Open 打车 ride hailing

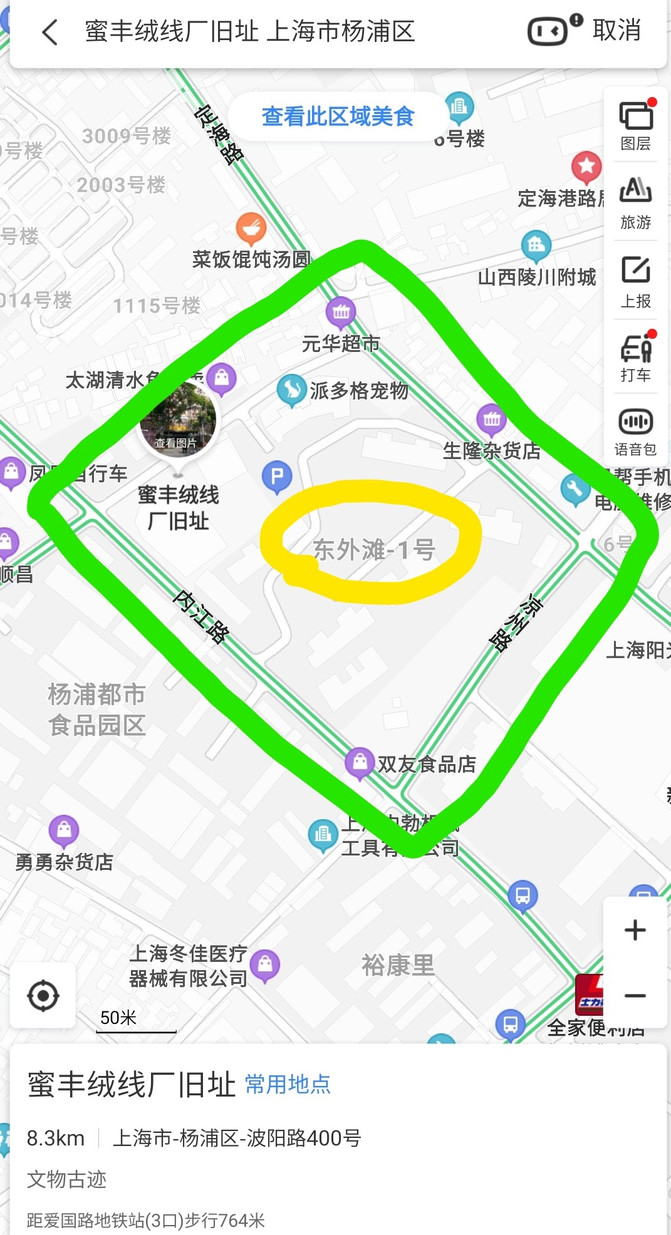(x=636, y=358)
